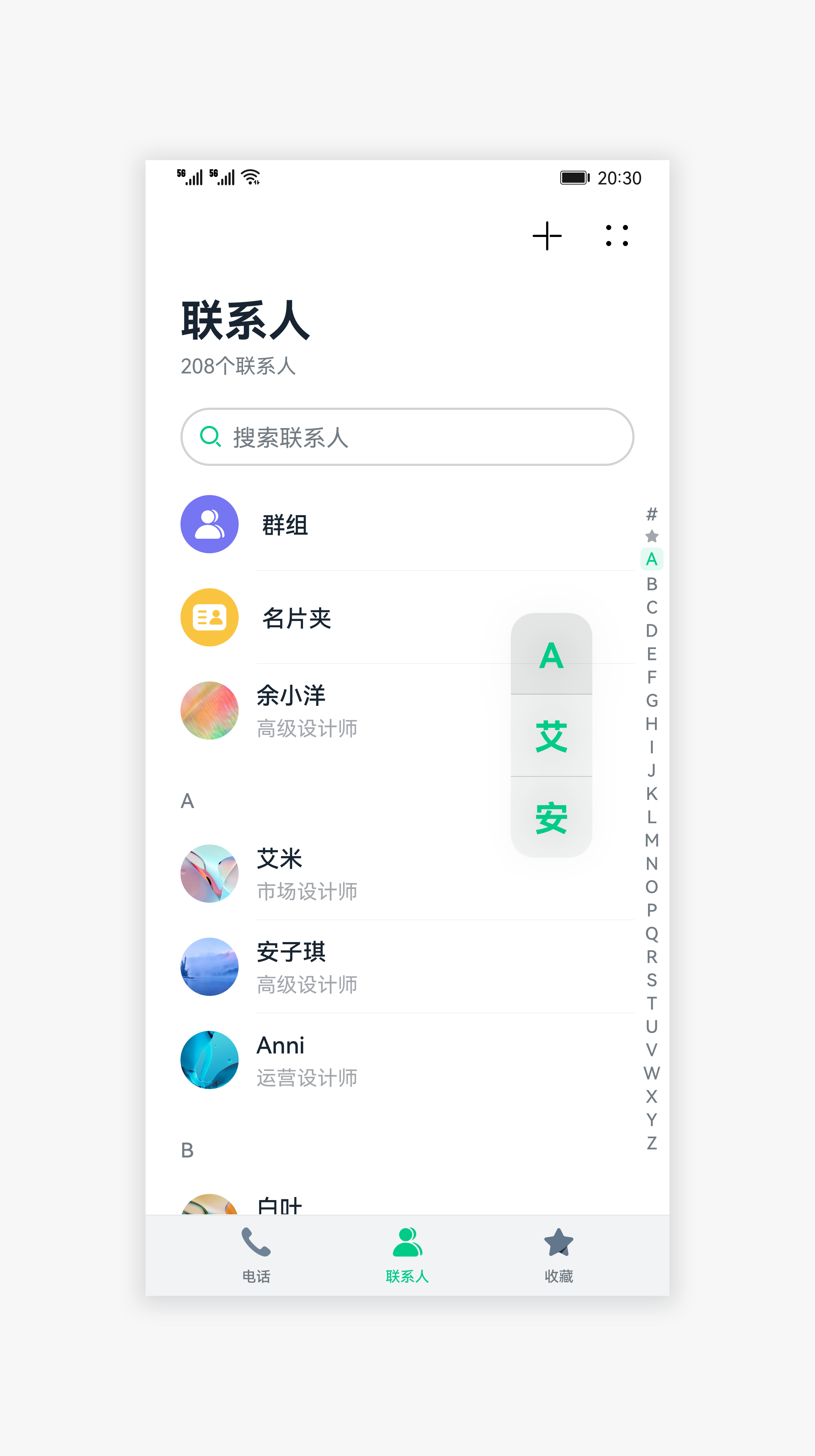This screenshot has height=1456, width=815.
Task: Jump to 安 in the index popup
Action: (x=551, y=817)
